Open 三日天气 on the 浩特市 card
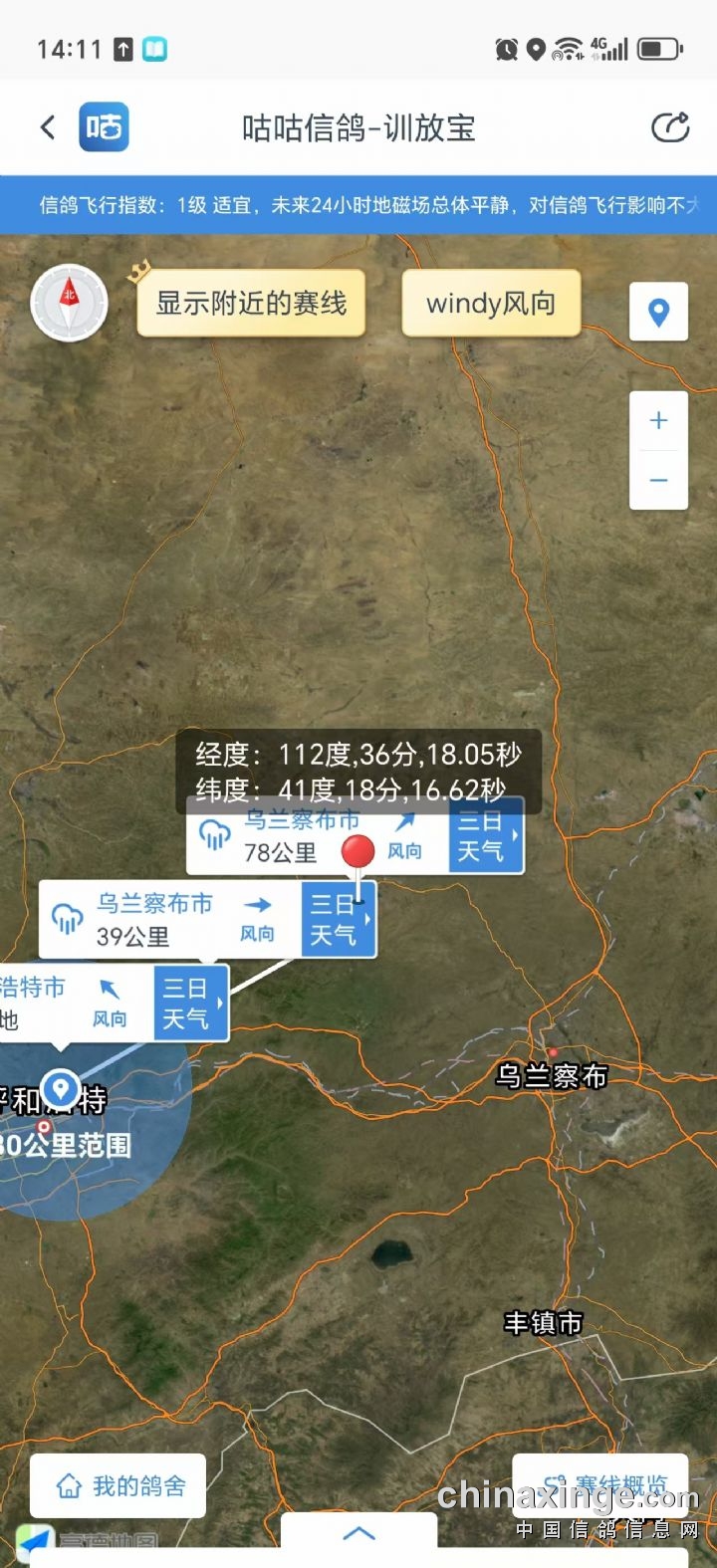Viewport: 717px width, 1568px height. point(190,1004)
